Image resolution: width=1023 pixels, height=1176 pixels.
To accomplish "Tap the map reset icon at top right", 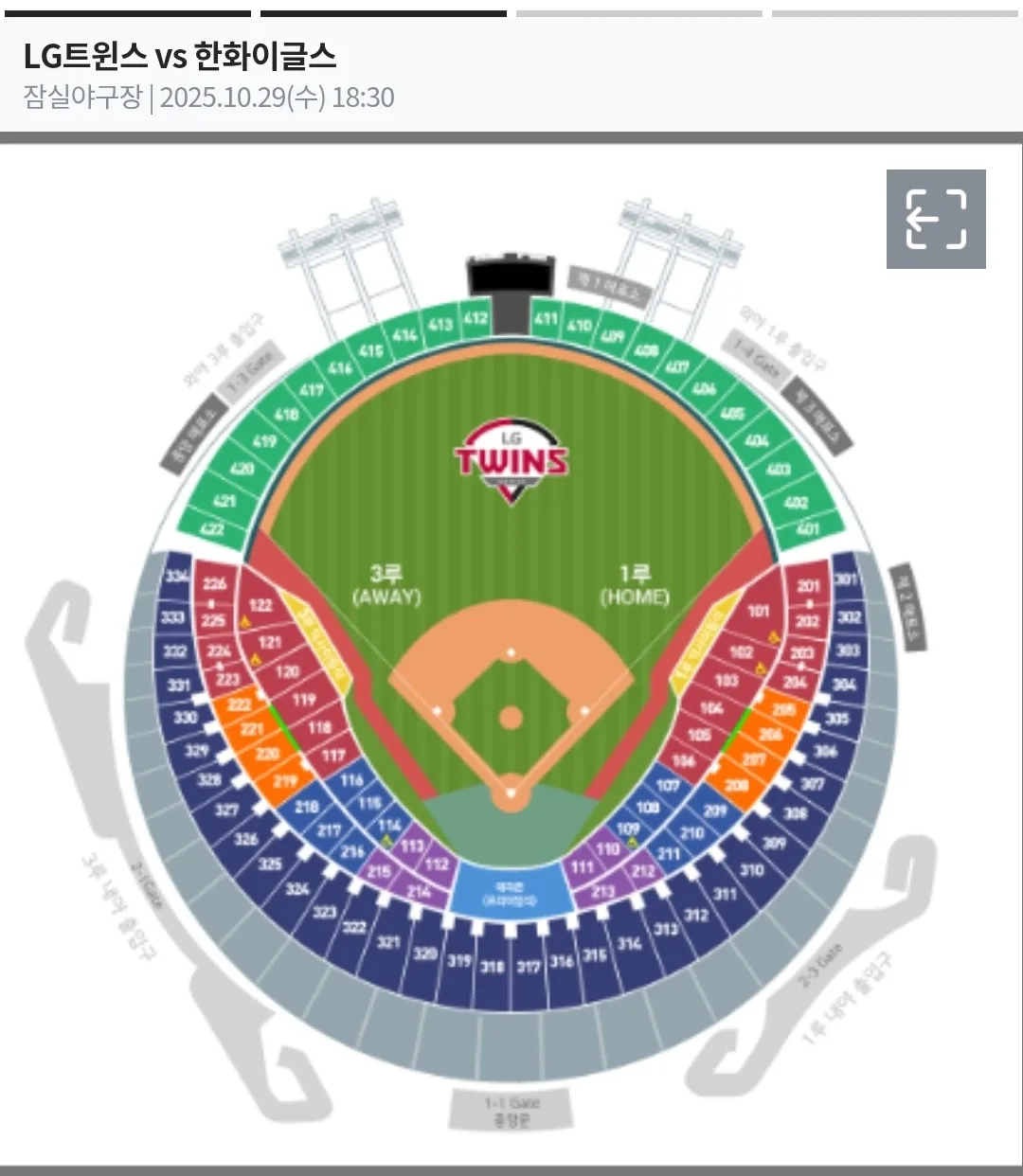I will coord(936,219).
